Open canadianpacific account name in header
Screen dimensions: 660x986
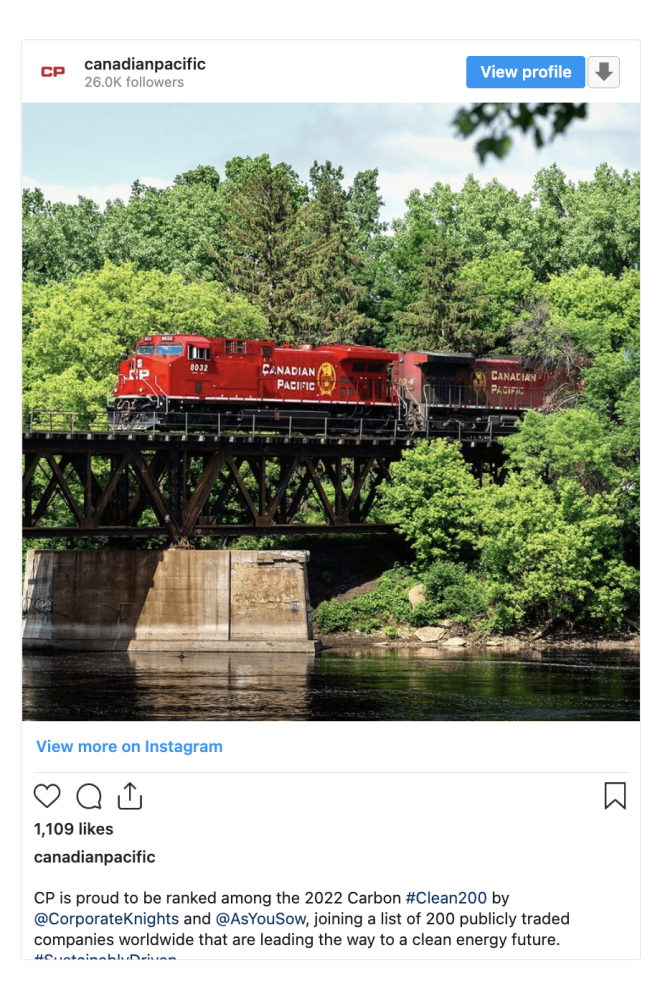click(145, 64)
